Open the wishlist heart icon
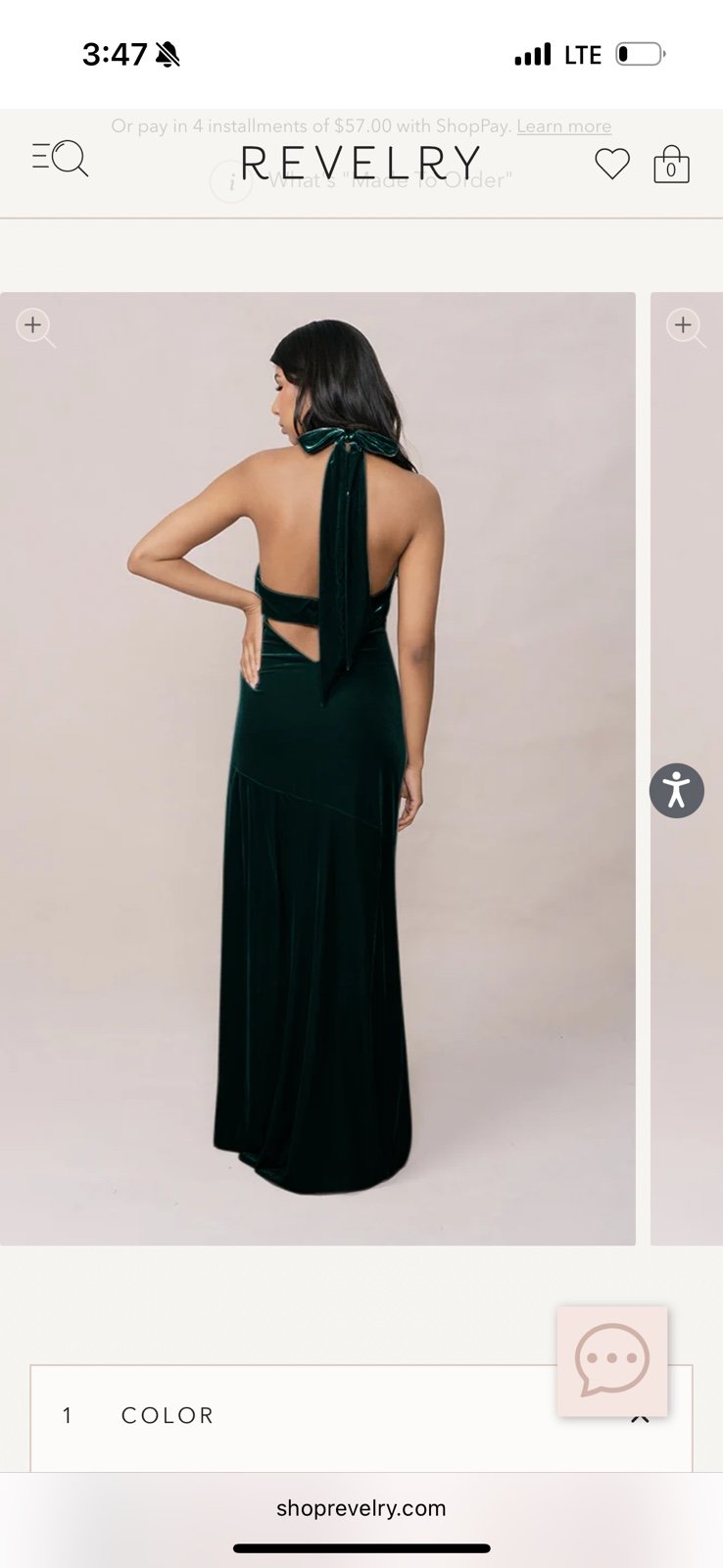Viewport: 723px width, 1568px height. (612, 164)
